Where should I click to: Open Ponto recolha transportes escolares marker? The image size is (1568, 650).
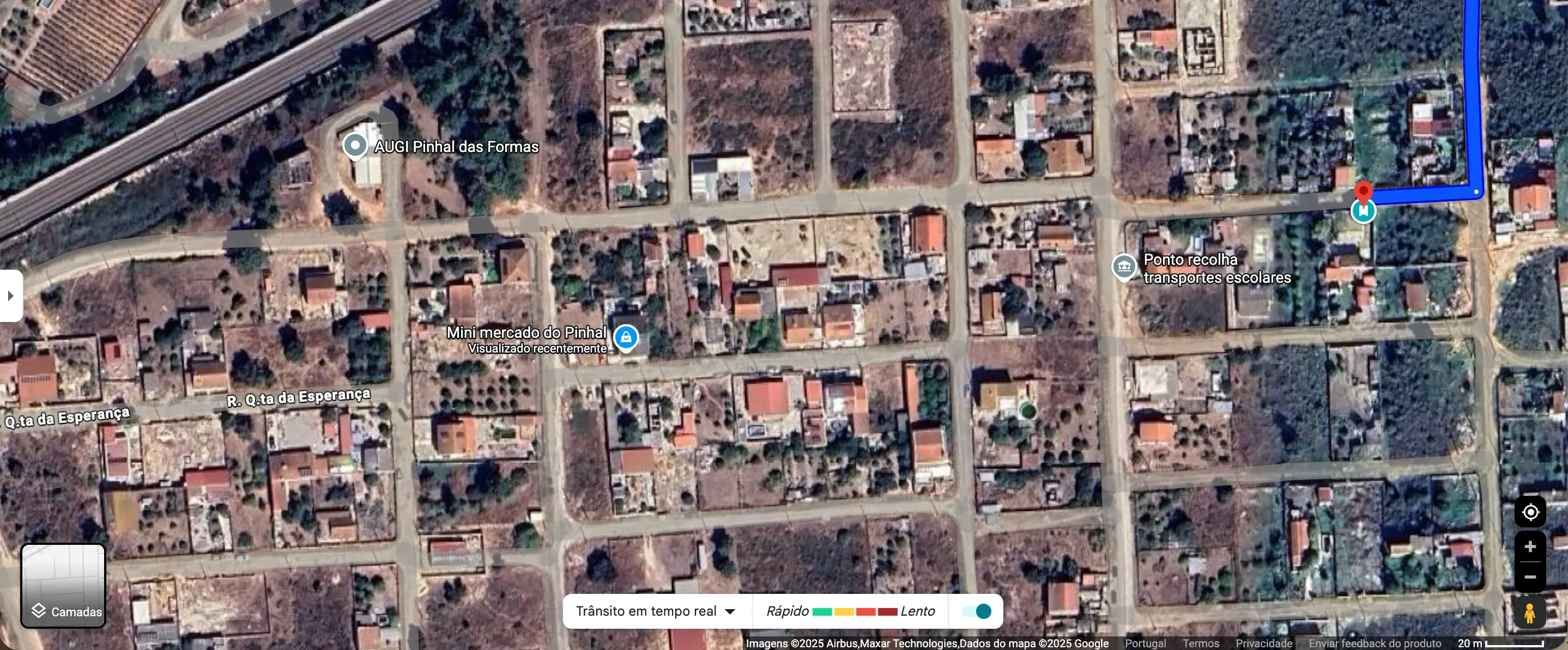[x=1124, y=266]
